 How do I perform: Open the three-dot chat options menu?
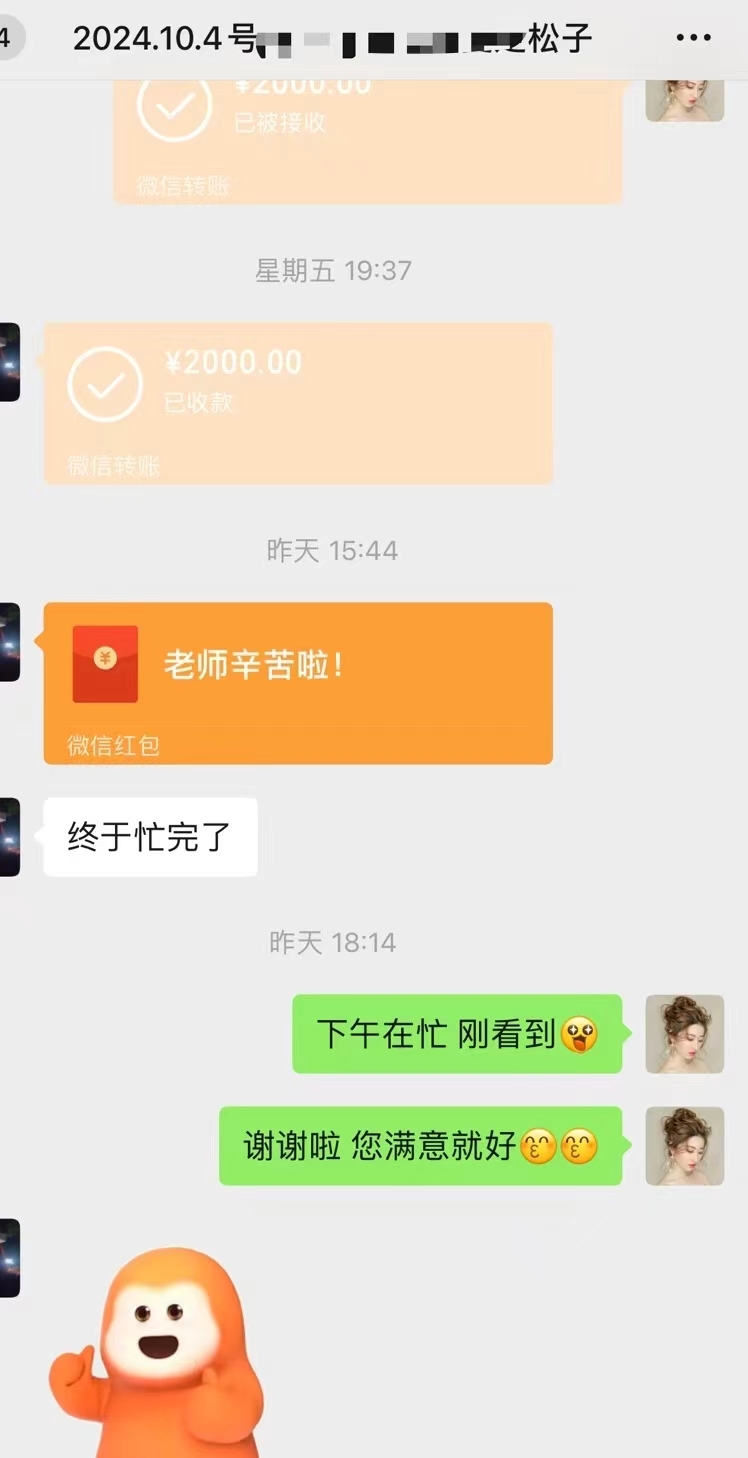coord(693,39)
